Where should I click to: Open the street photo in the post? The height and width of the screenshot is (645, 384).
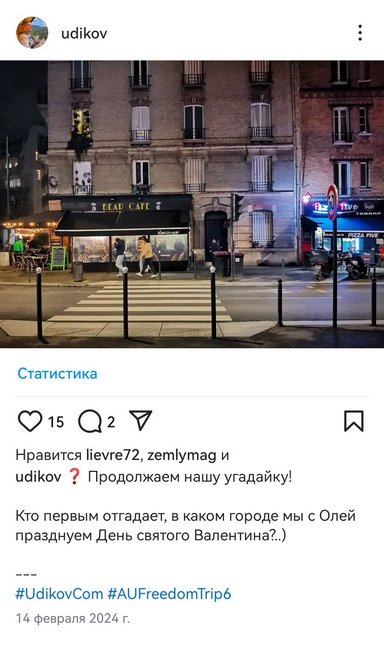pos(192,204)
